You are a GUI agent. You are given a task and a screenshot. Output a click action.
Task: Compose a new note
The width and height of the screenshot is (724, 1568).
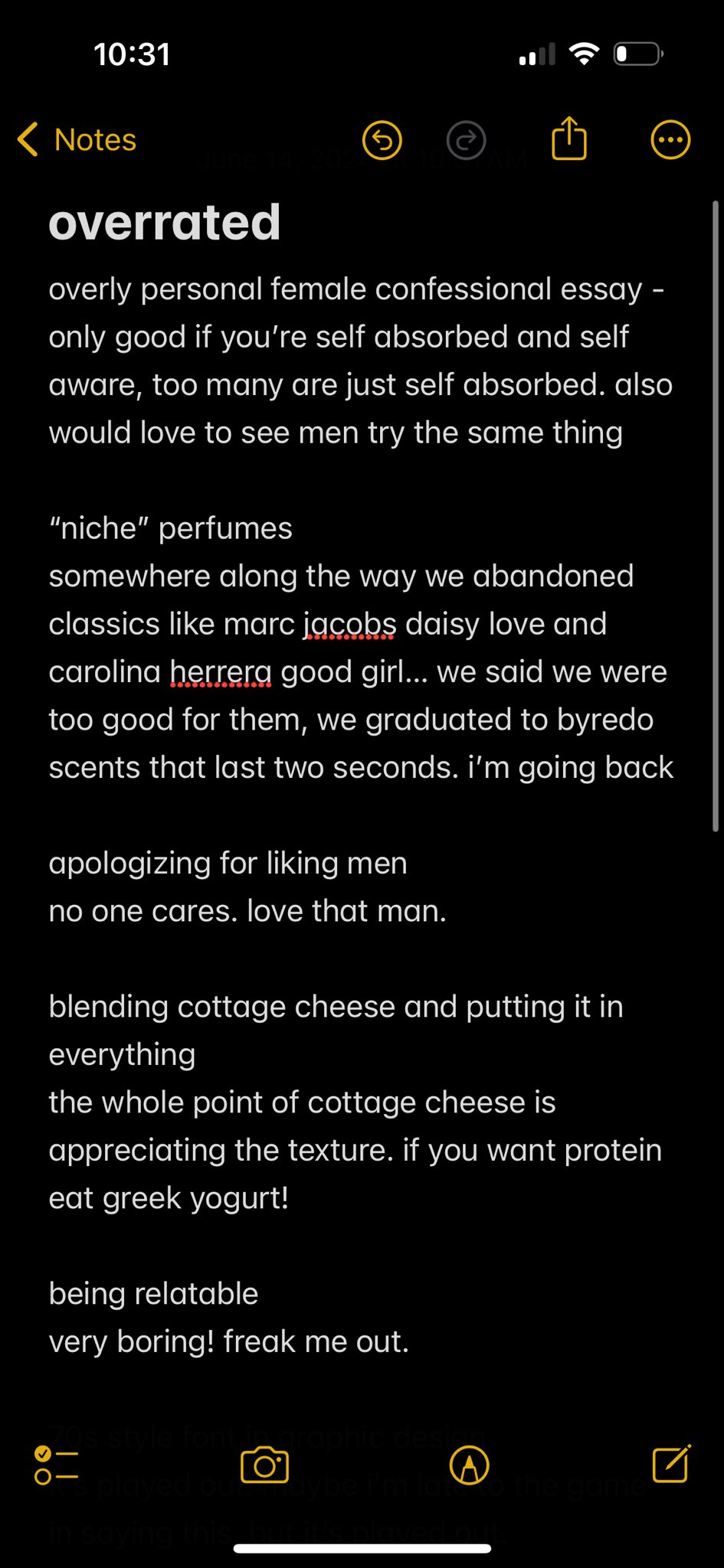[x=671, y=1464]
